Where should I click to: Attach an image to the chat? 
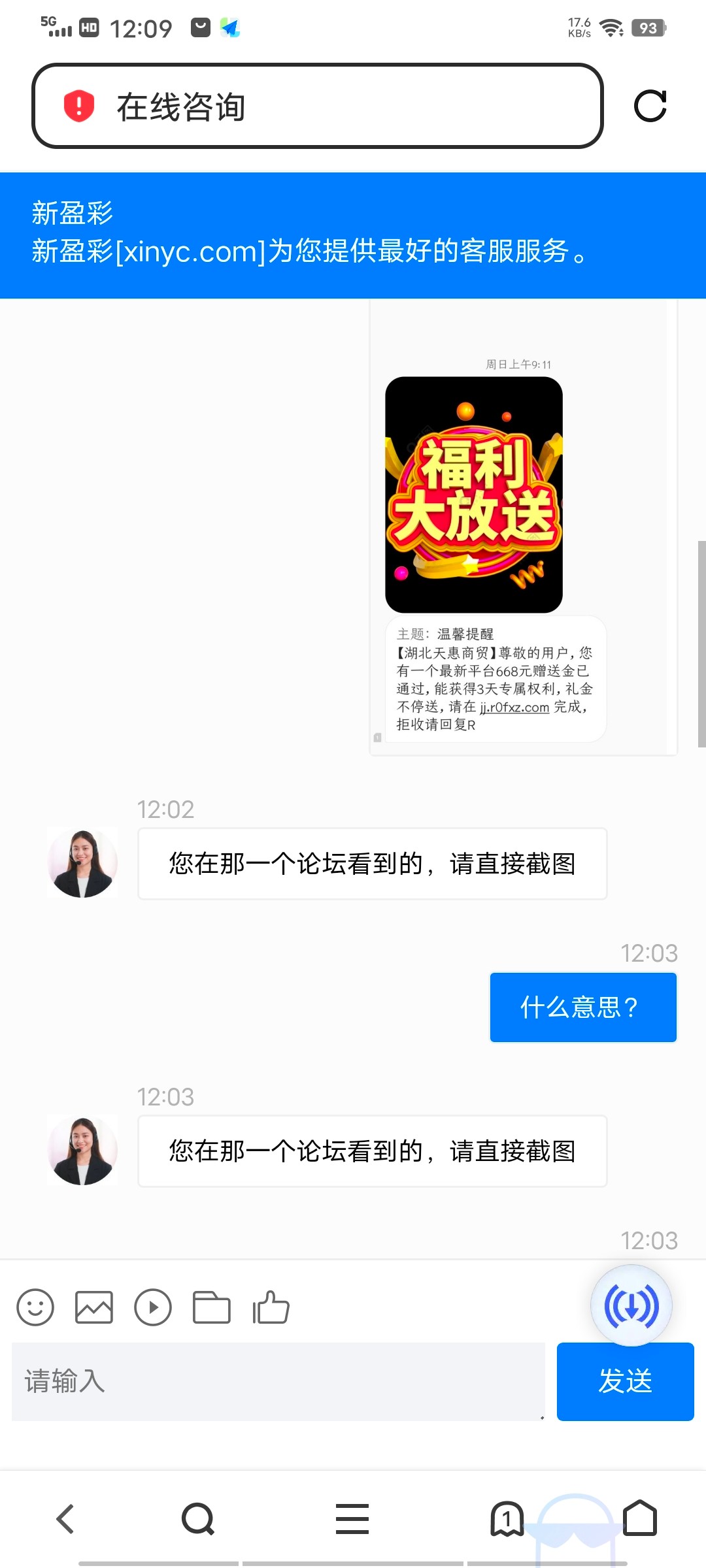(x=94, y=1307)
